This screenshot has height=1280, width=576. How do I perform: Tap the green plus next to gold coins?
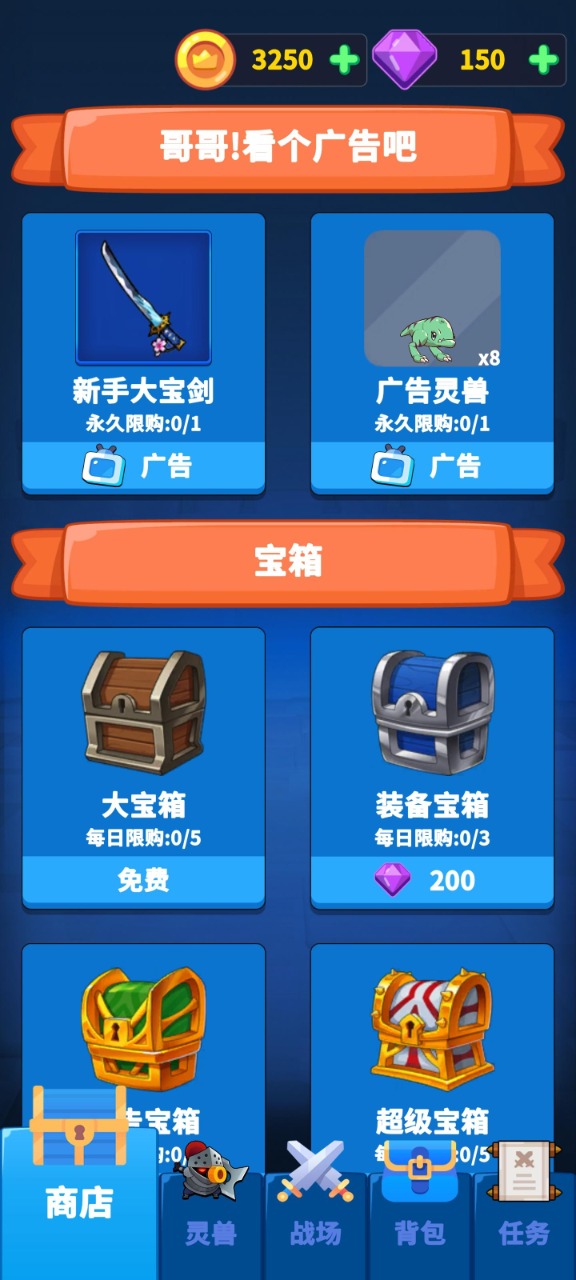pos(344,60)
